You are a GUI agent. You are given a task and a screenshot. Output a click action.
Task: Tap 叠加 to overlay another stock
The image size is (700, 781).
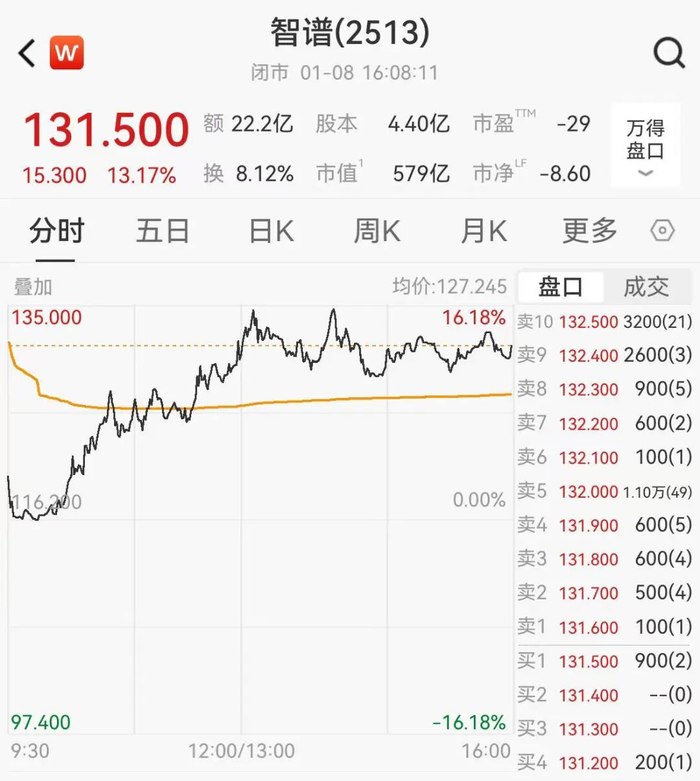point(32,287)
